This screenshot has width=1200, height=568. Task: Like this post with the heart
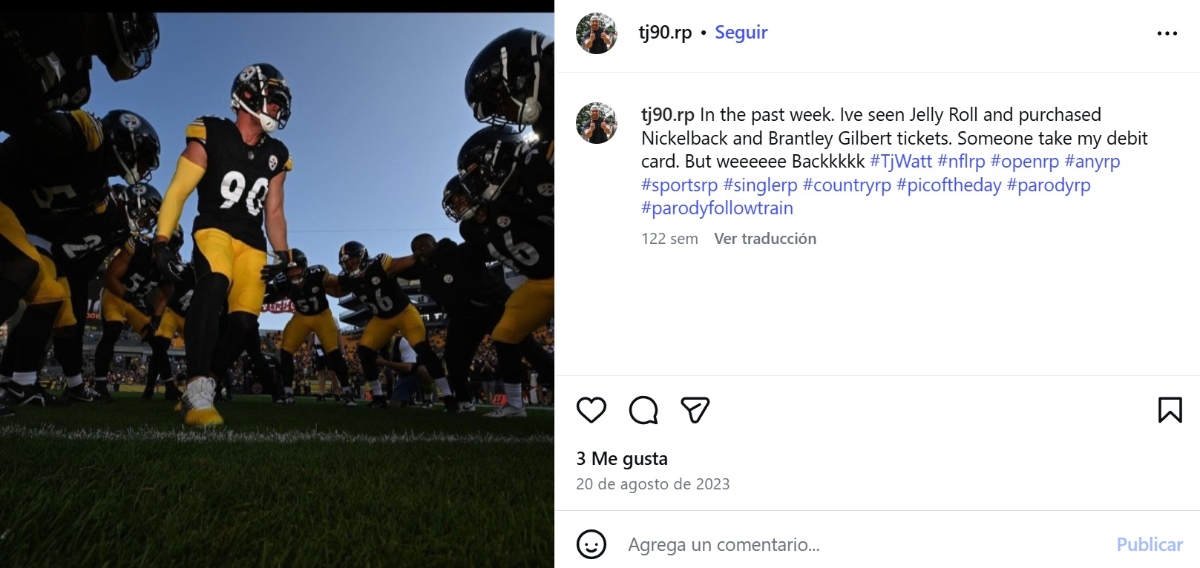click(x=591, y=410)
